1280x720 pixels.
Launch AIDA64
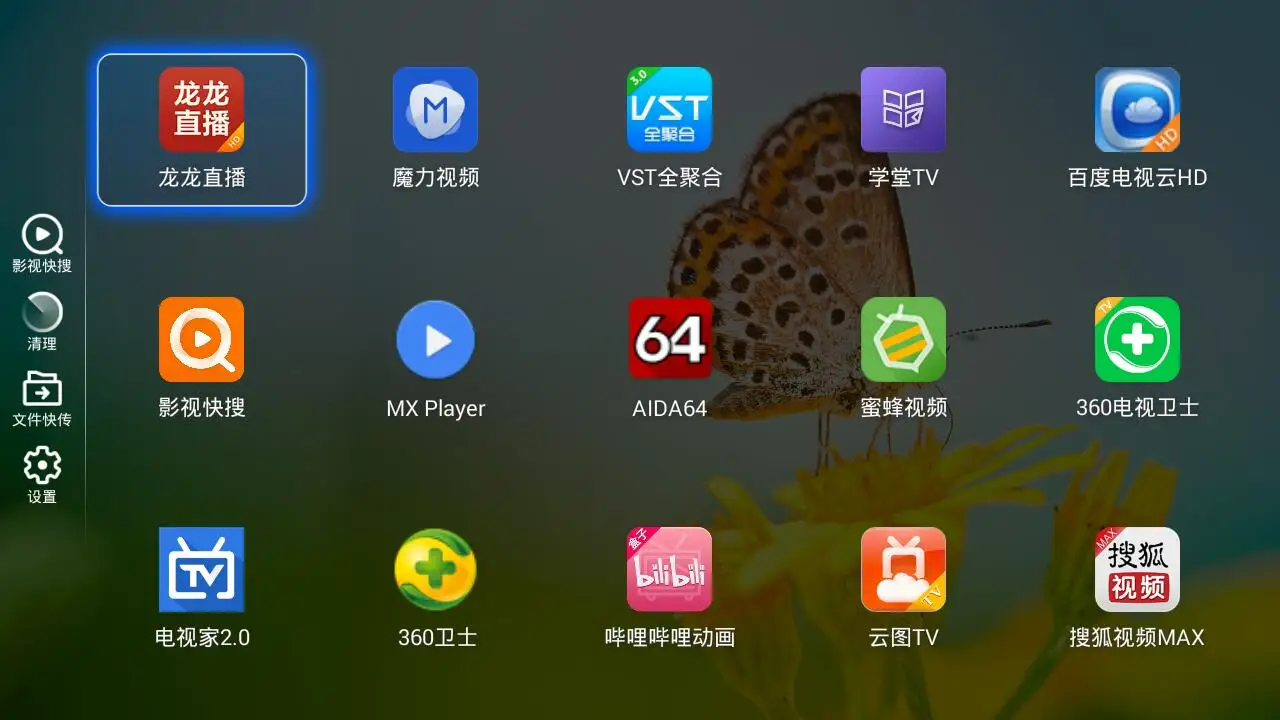point(669,340)
